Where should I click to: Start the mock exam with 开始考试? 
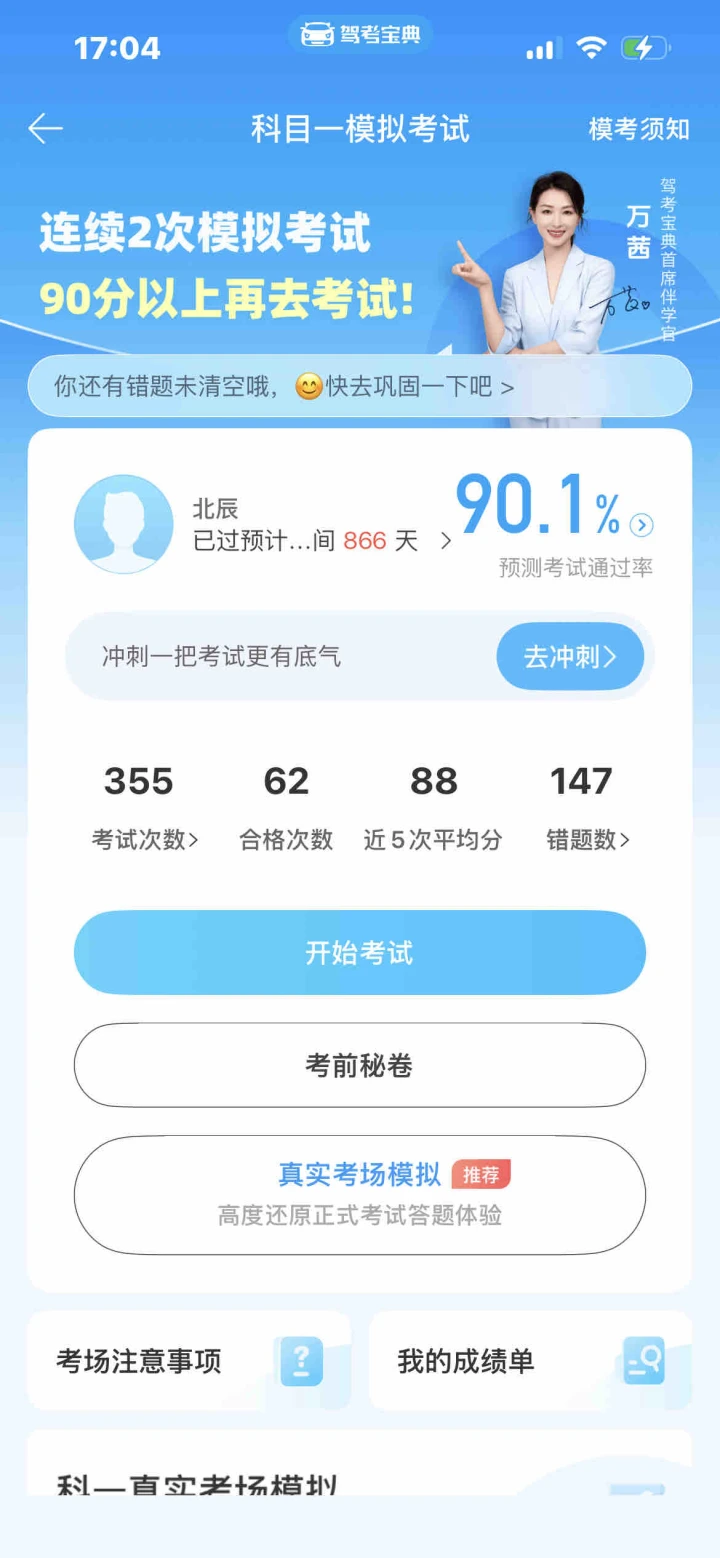click(x=359, y=952)
